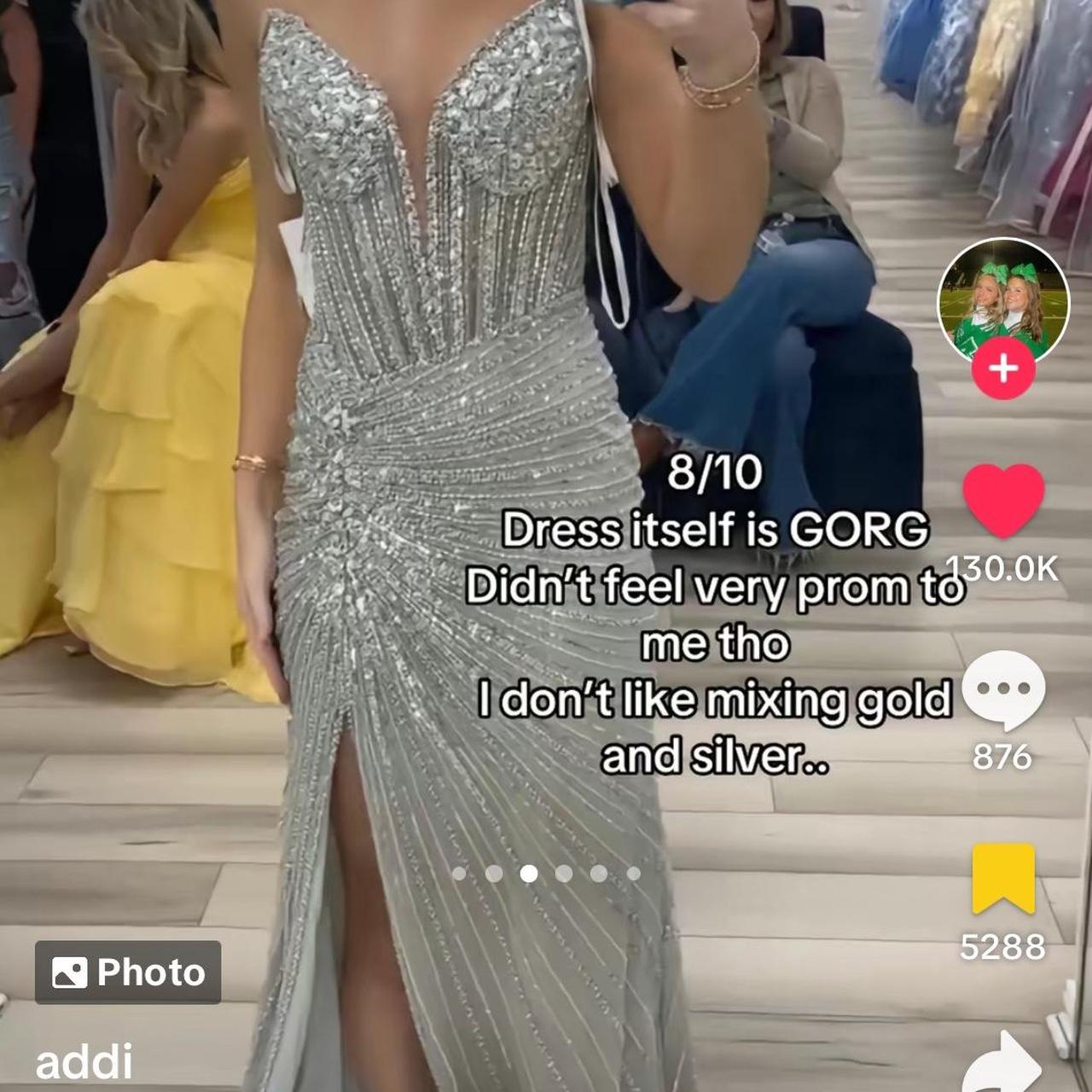Tap the photo carousel page indicator dots
Image resolution: width=1092 pixels, height=1092 pixels.
[546, 874]
